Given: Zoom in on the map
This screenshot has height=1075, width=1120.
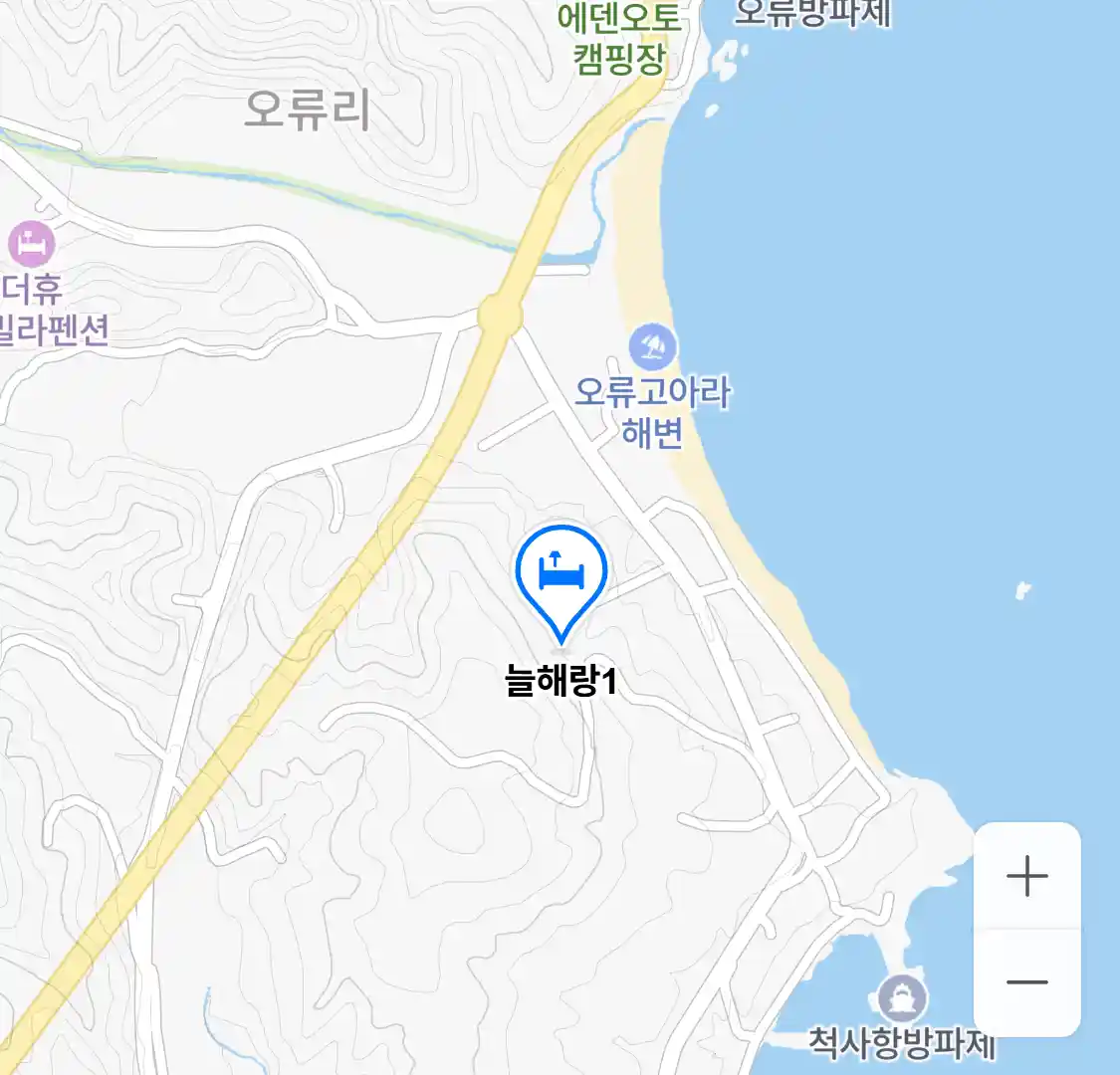Looking at the screenshot, I should pyautogui.click(x=1026, y=877).
